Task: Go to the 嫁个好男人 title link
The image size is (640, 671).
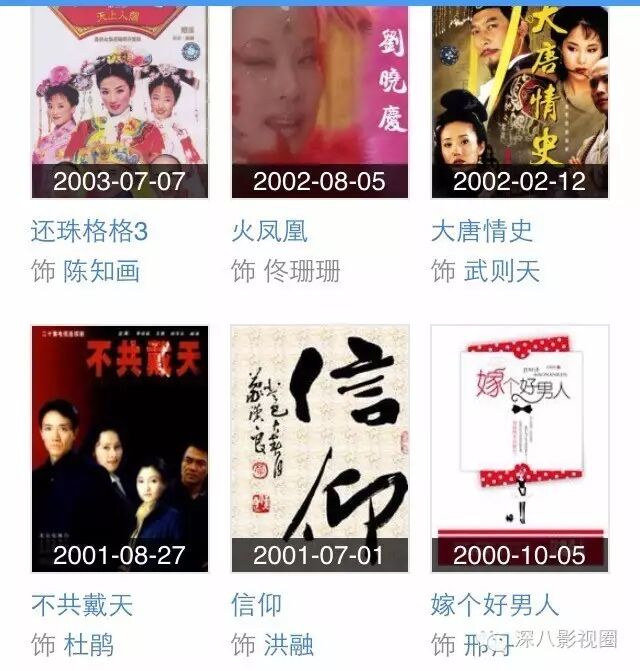Action: coord(495,605)
